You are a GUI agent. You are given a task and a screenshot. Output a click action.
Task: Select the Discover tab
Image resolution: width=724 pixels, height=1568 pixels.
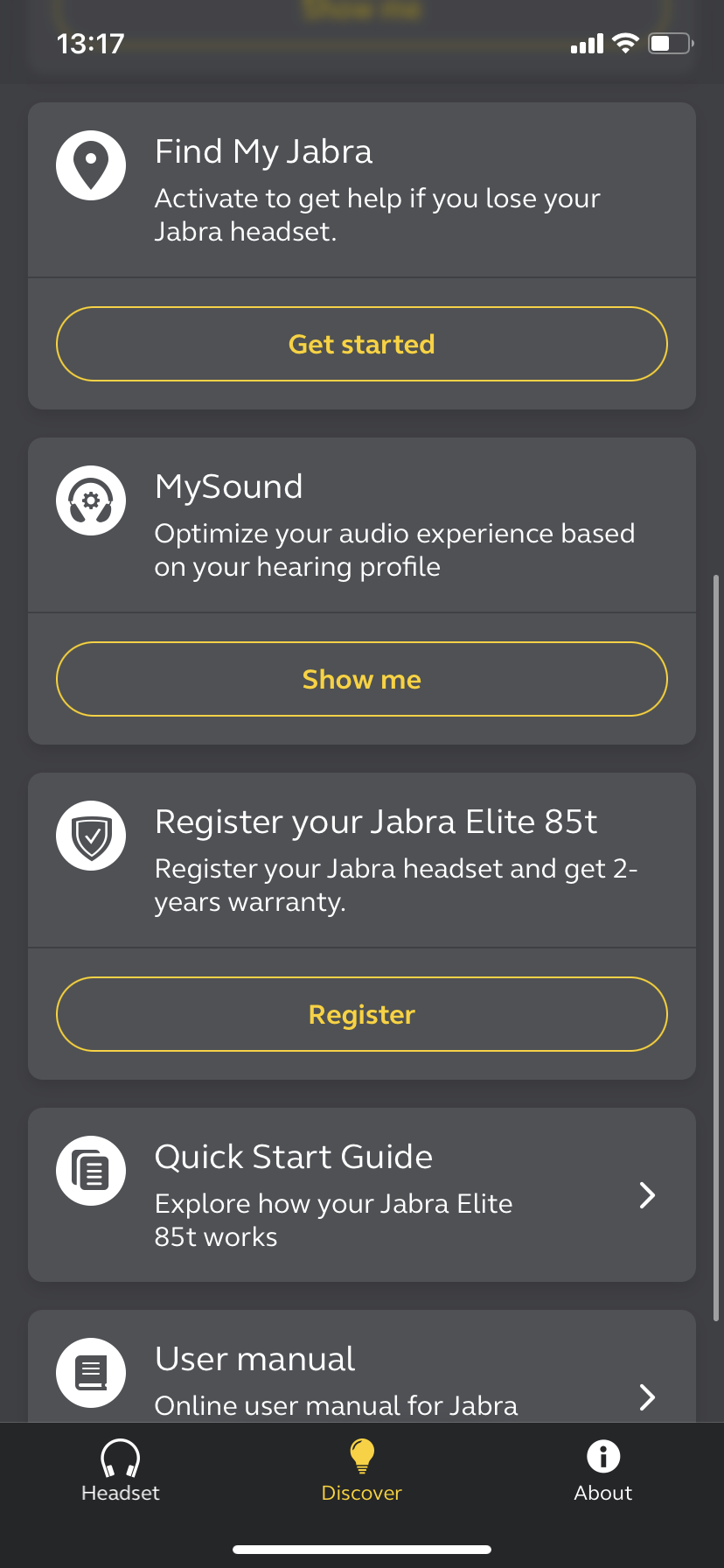pyautogui.click(x=362, y=1472)
